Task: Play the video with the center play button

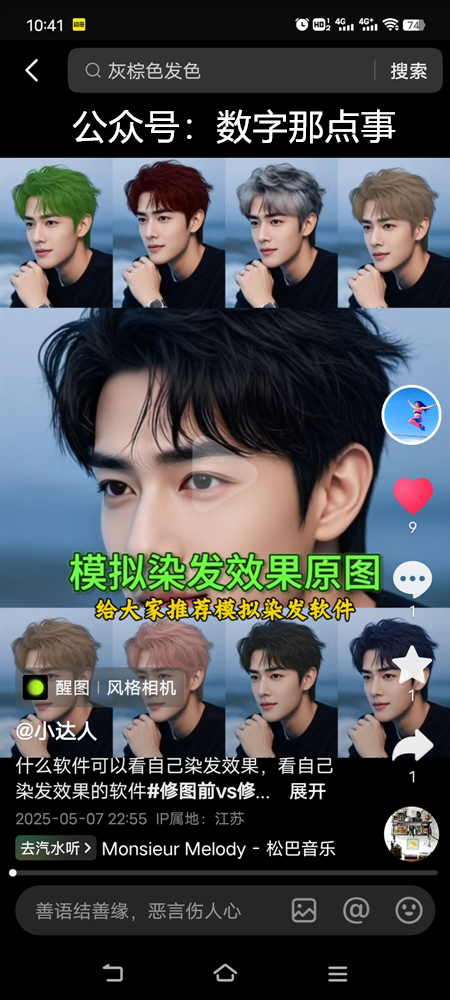Action: coord(225,474)
